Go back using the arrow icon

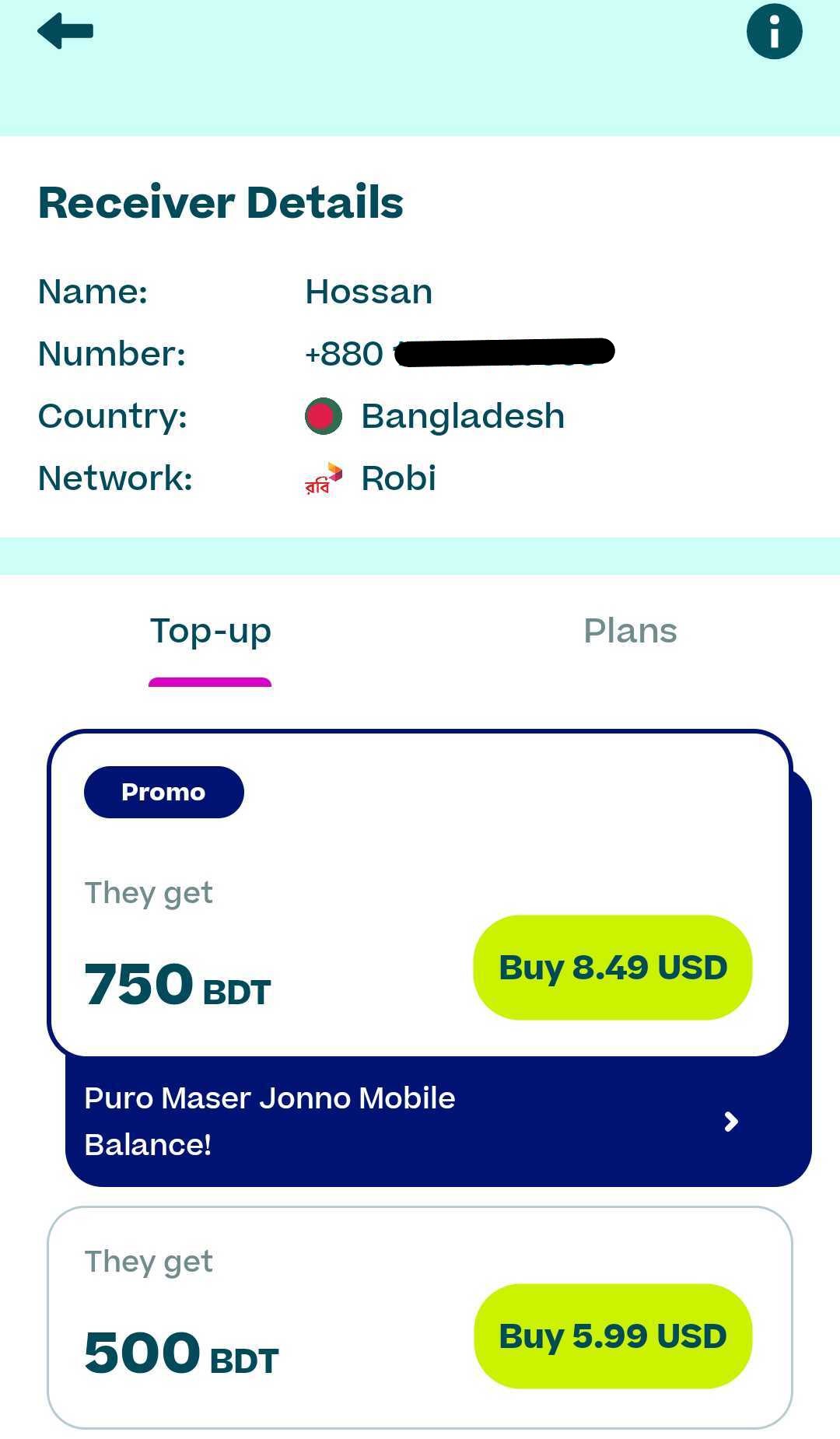coord(65,32)
